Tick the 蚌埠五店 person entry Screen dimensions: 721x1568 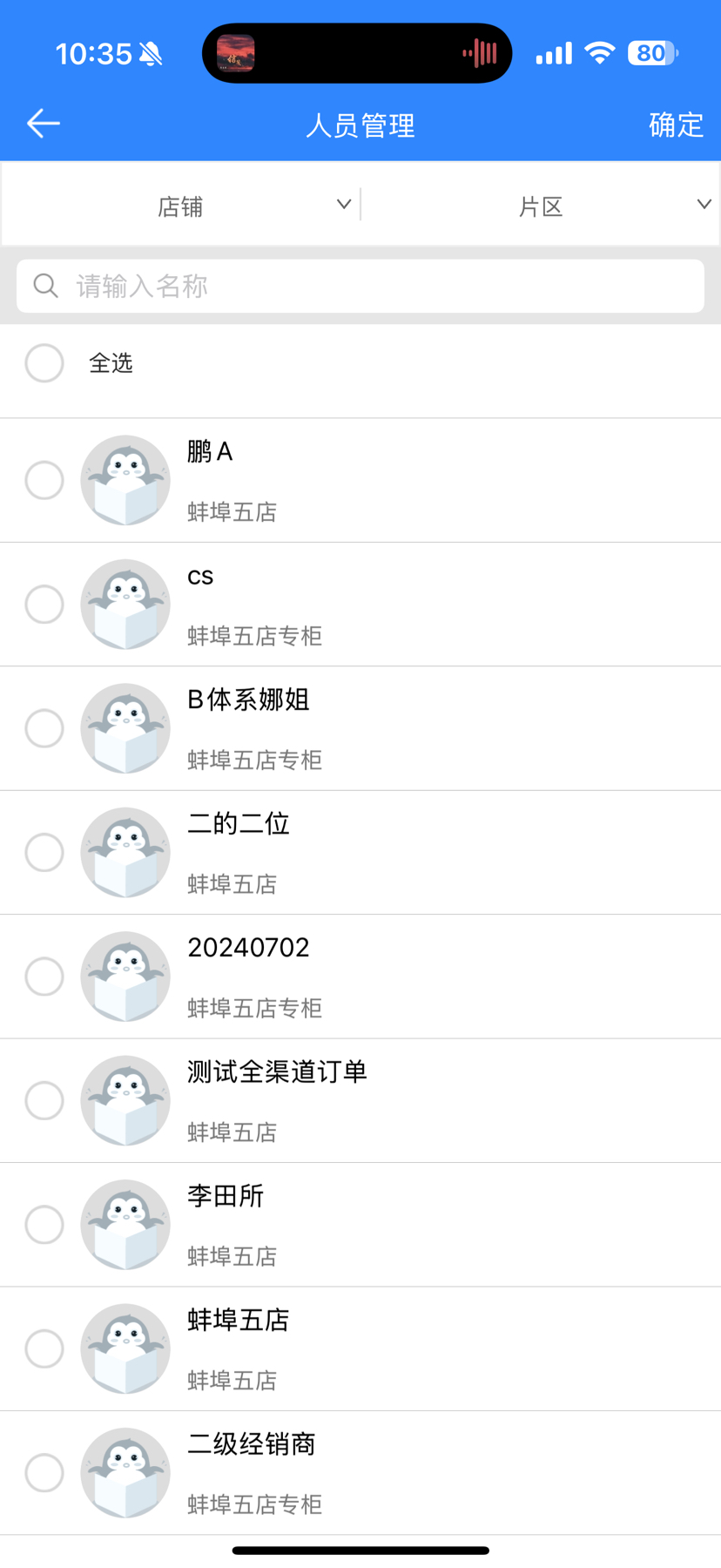click(x=44, y=1348)
